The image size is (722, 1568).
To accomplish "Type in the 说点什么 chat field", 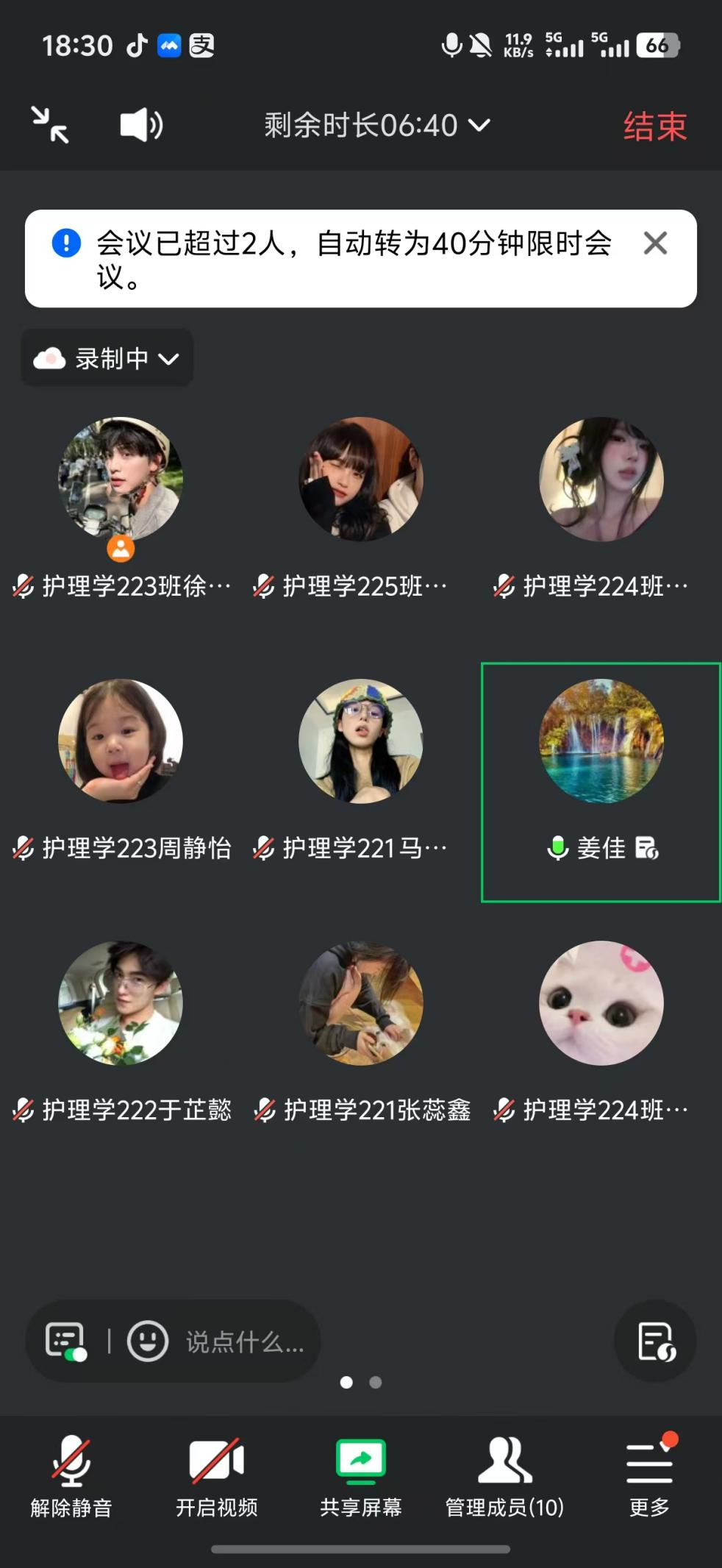I will pyautogui.click(x=244, y=1342).
